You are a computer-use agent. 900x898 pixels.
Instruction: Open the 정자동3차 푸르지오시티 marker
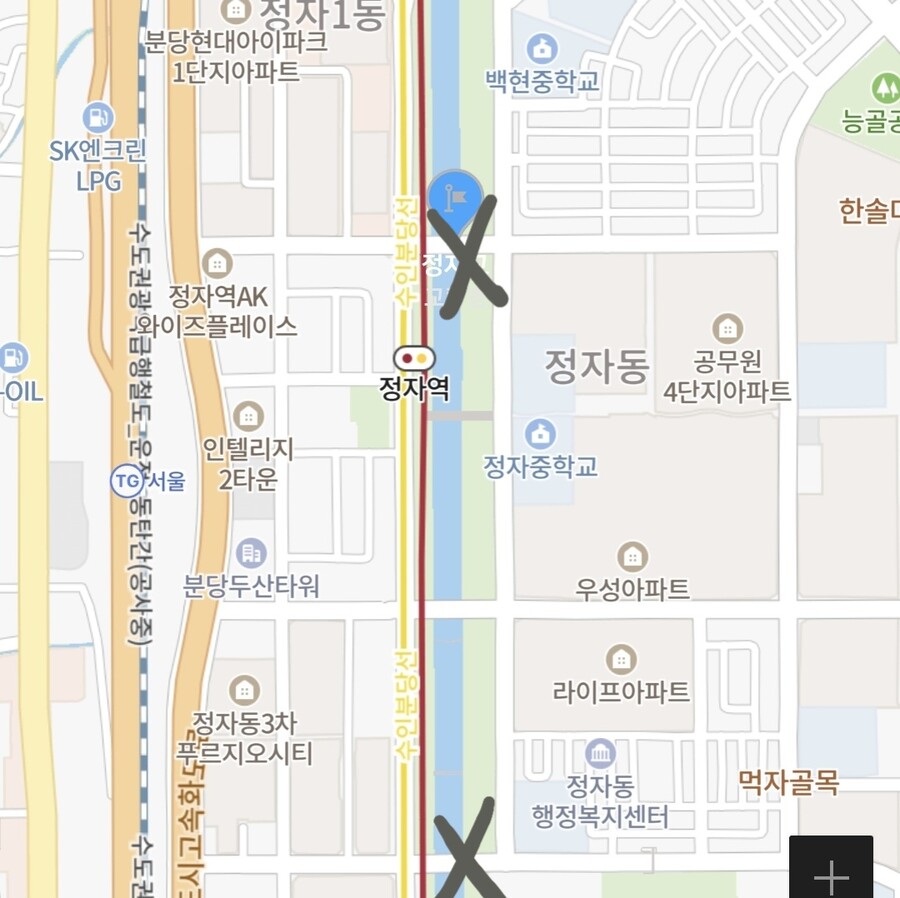click(244, 690)
